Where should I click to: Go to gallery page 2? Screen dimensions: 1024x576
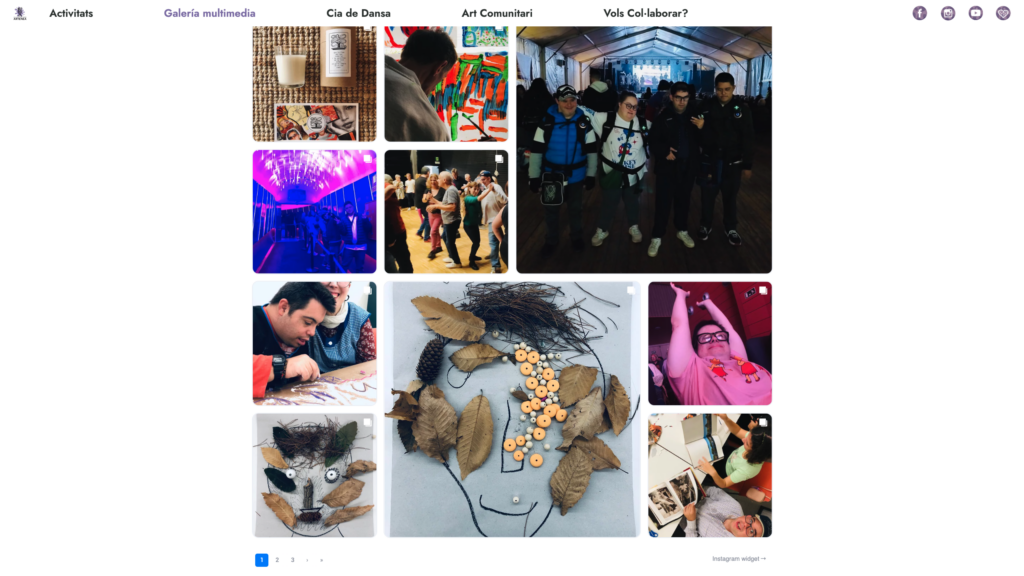277,560
